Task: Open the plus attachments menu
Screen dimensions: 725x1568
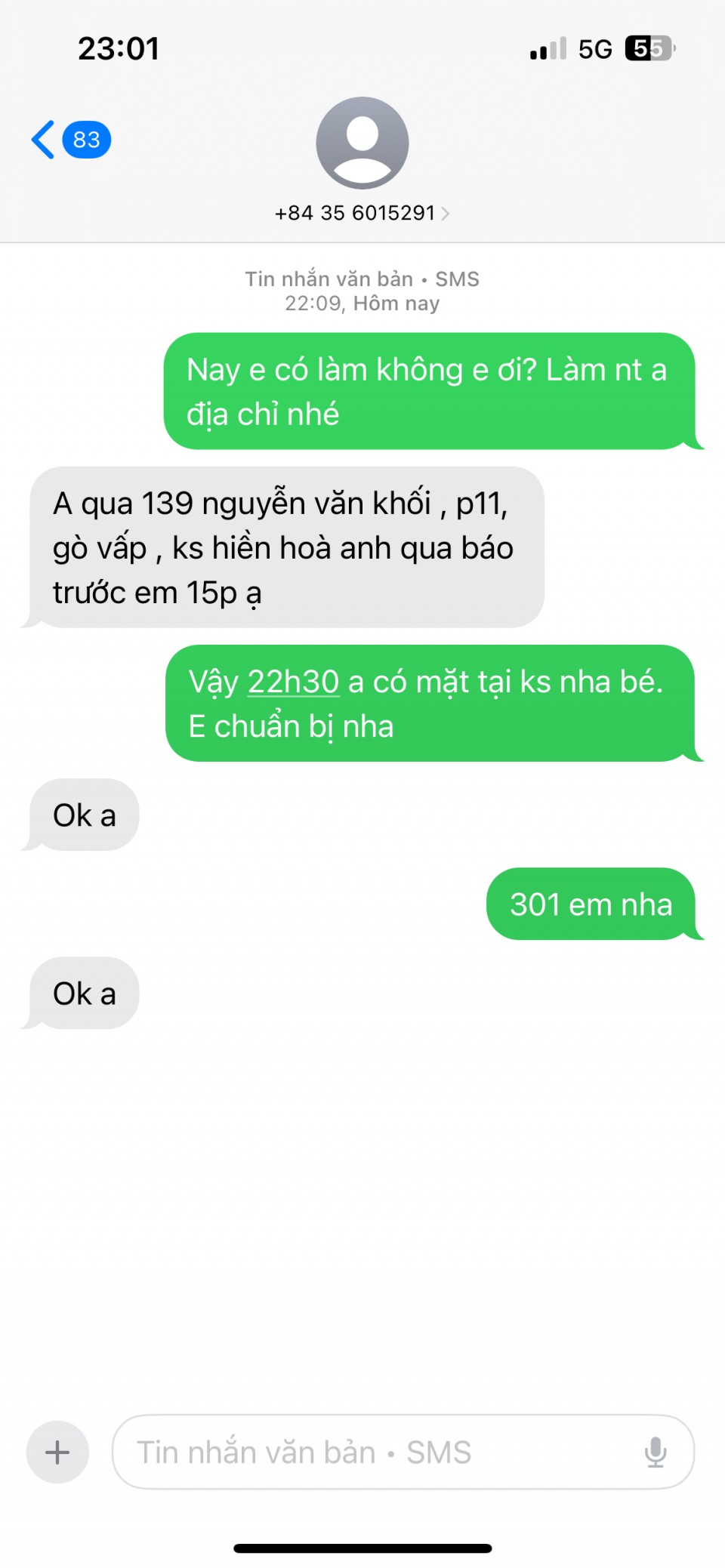Action: point(57,1452)
